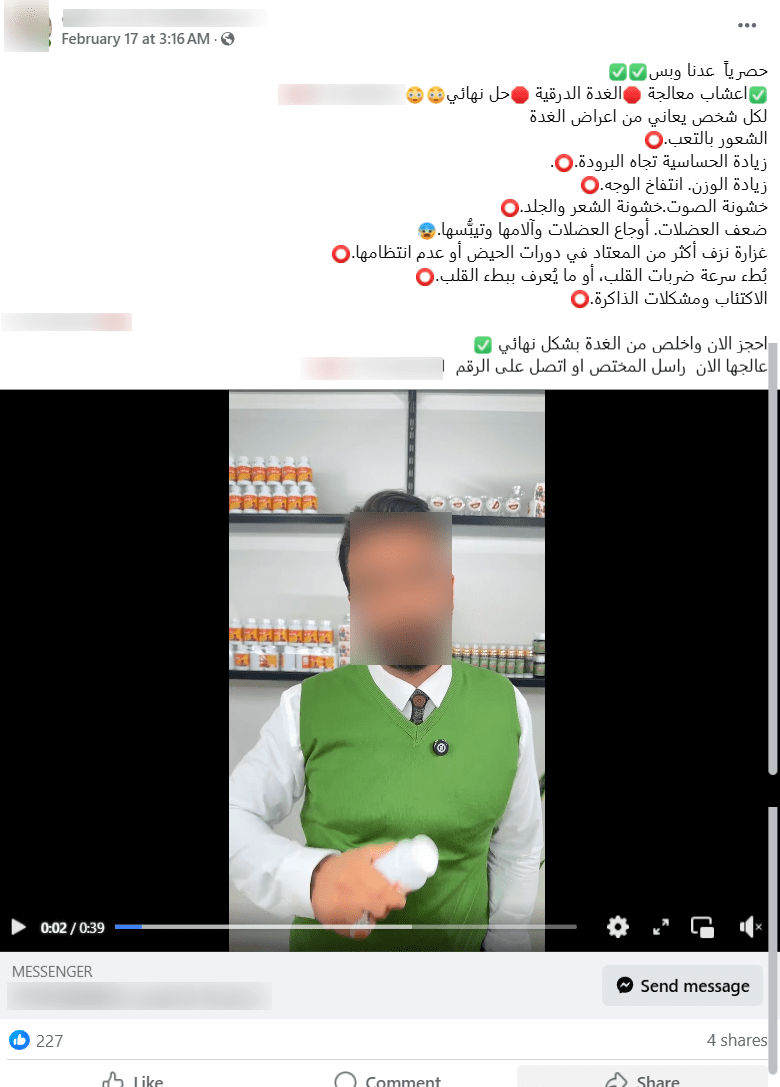
Task: Expand video to fullscreen
Action: point(660,927)
